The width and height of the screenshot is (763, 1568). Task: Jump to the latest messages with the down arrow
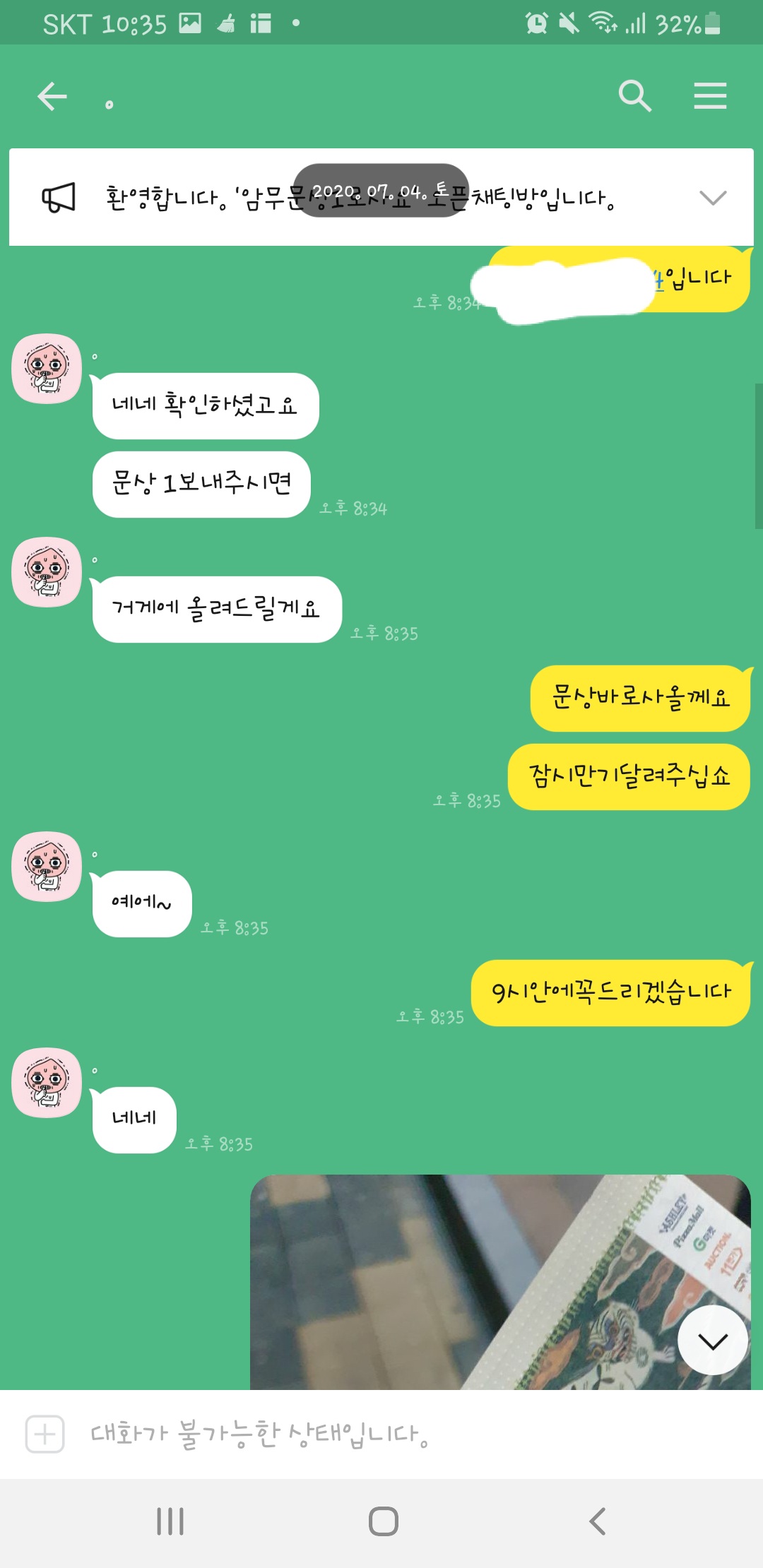[712, 1340]
